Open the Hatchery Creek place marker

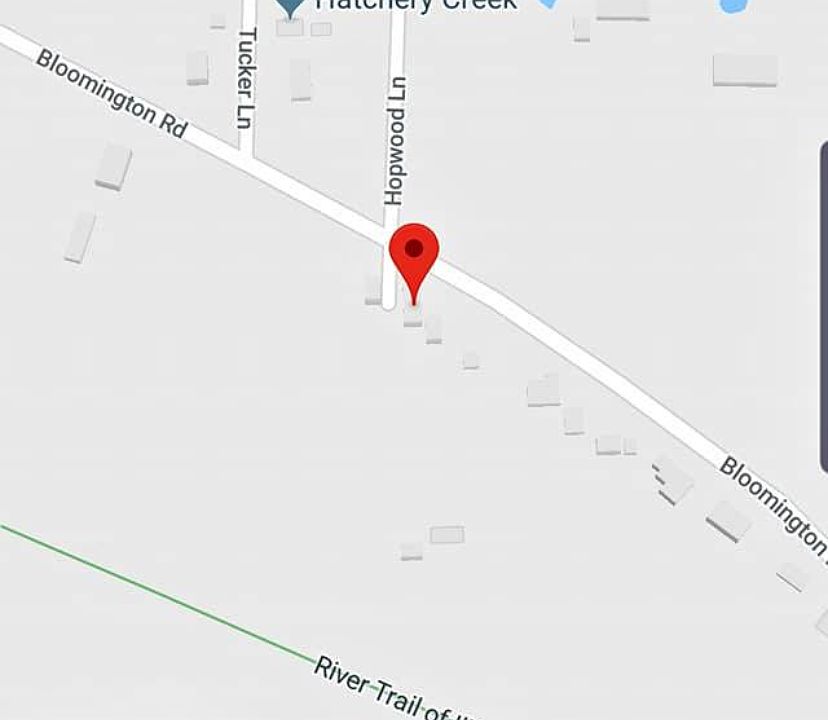click(x=290, y=7)
